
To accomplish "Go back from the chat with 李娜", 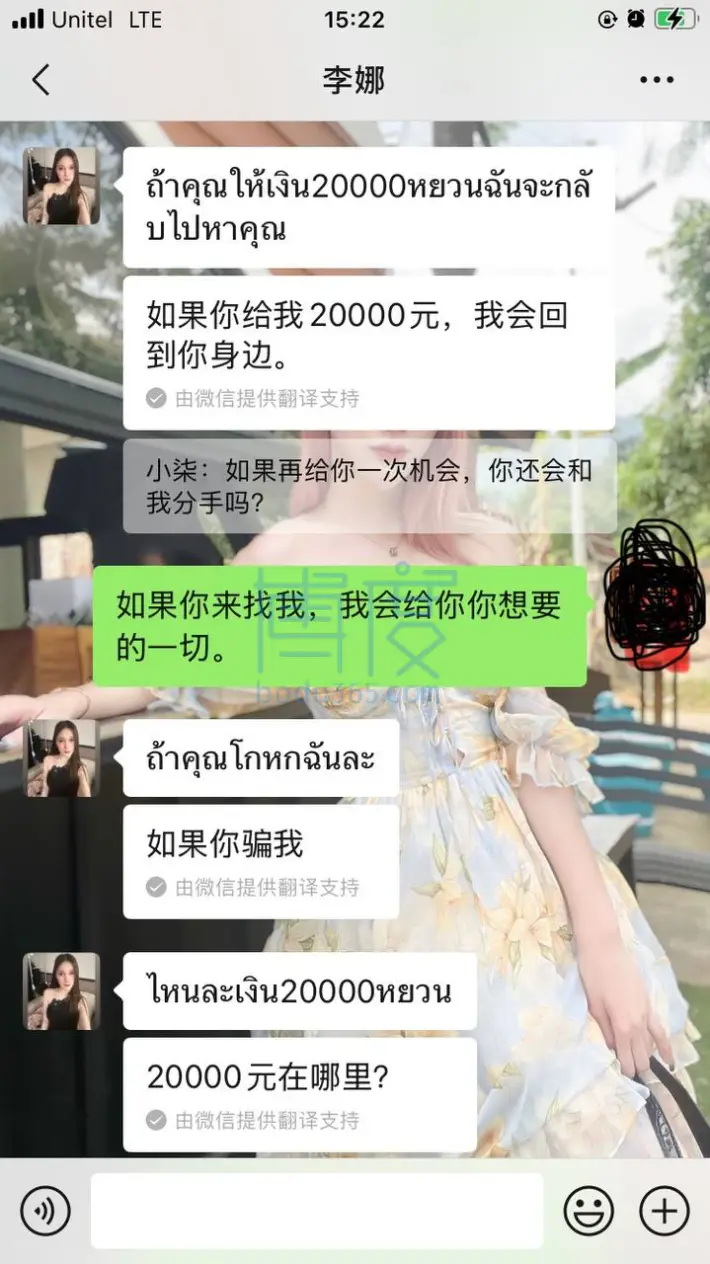I will click(x=41, y=80).
